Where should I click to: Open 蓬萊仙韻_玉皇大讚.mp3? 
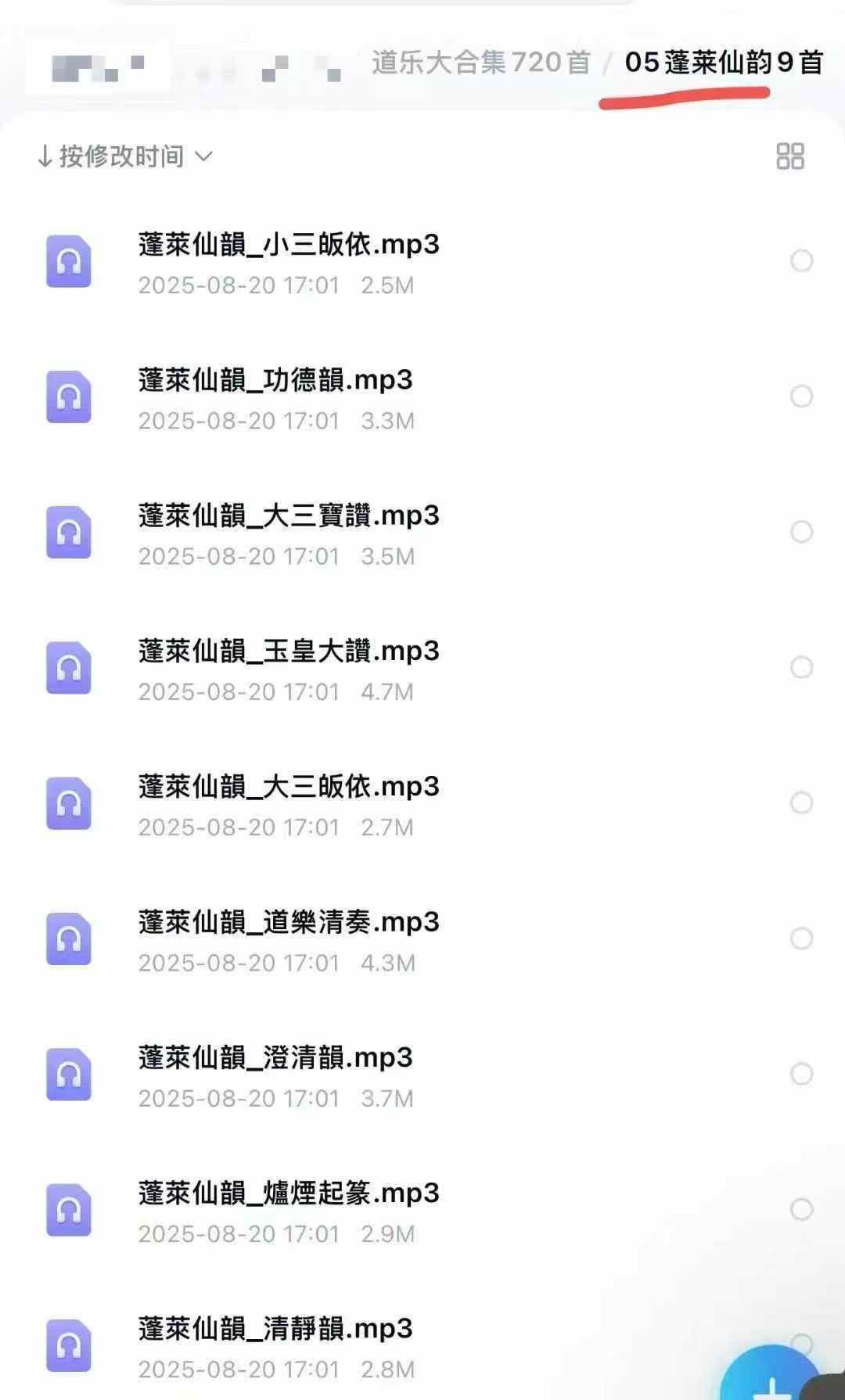(x=288, y=652)
